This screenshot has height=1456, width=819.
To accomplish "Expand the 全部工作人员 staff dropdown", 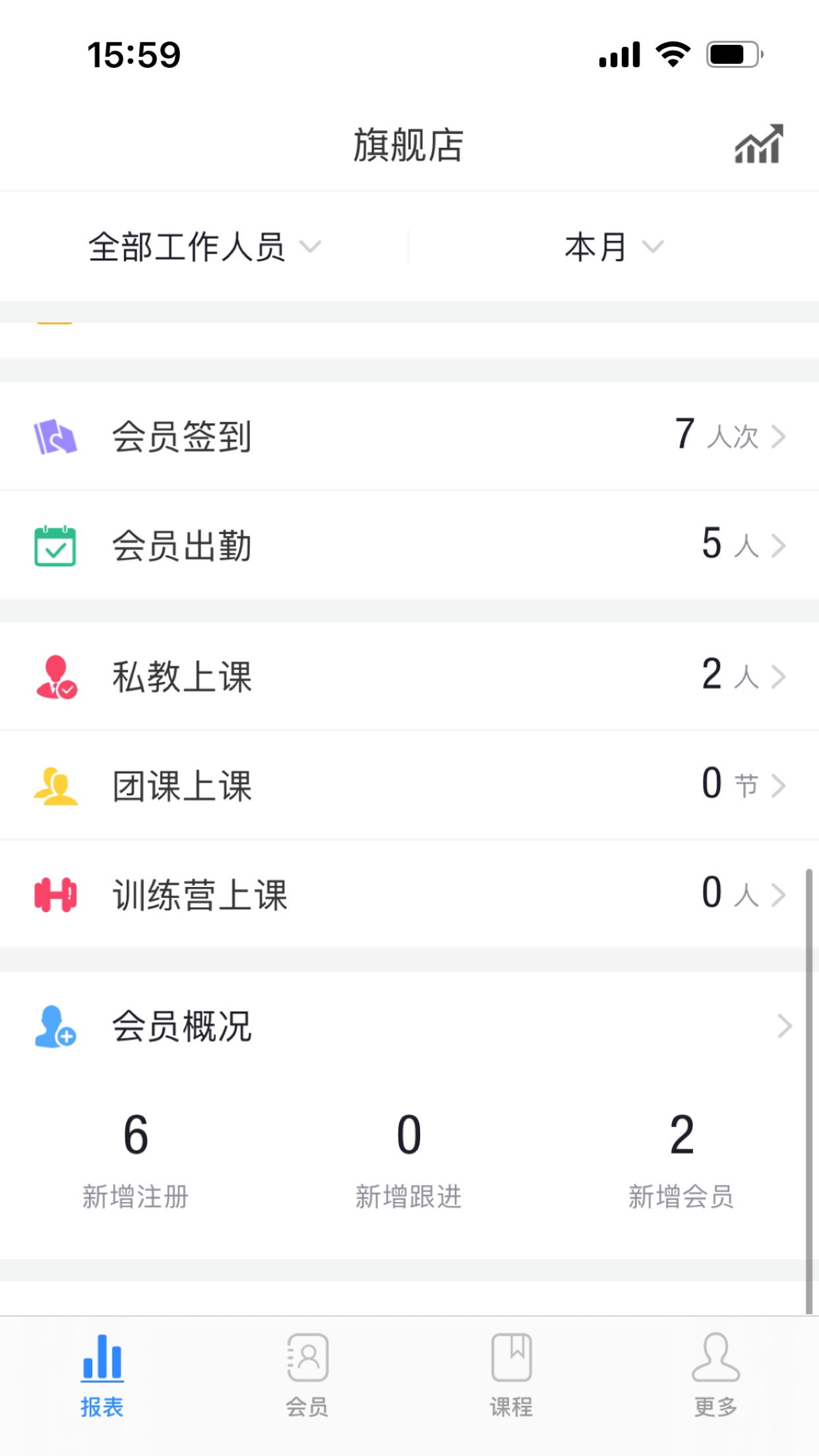I will tap(204, 247).
